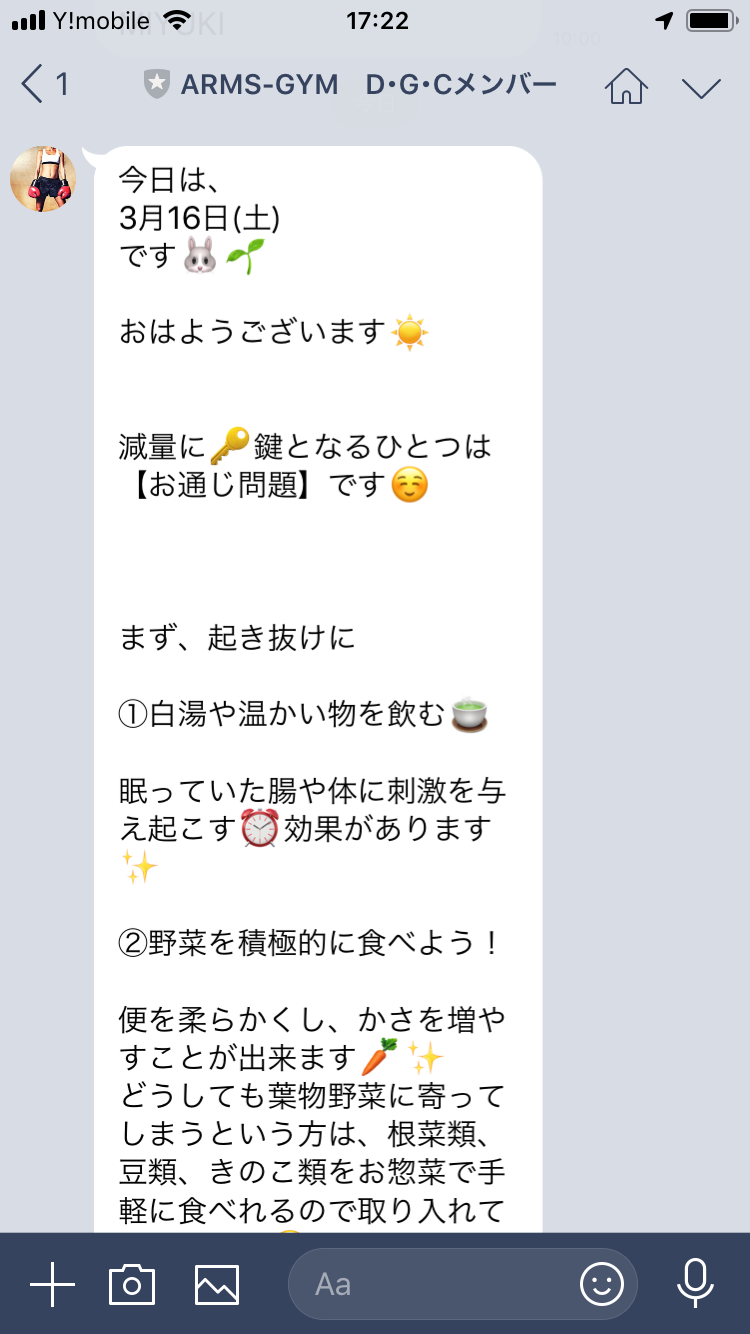
Task: Open the emoji and sticker picker
Action: [602, 1284]
